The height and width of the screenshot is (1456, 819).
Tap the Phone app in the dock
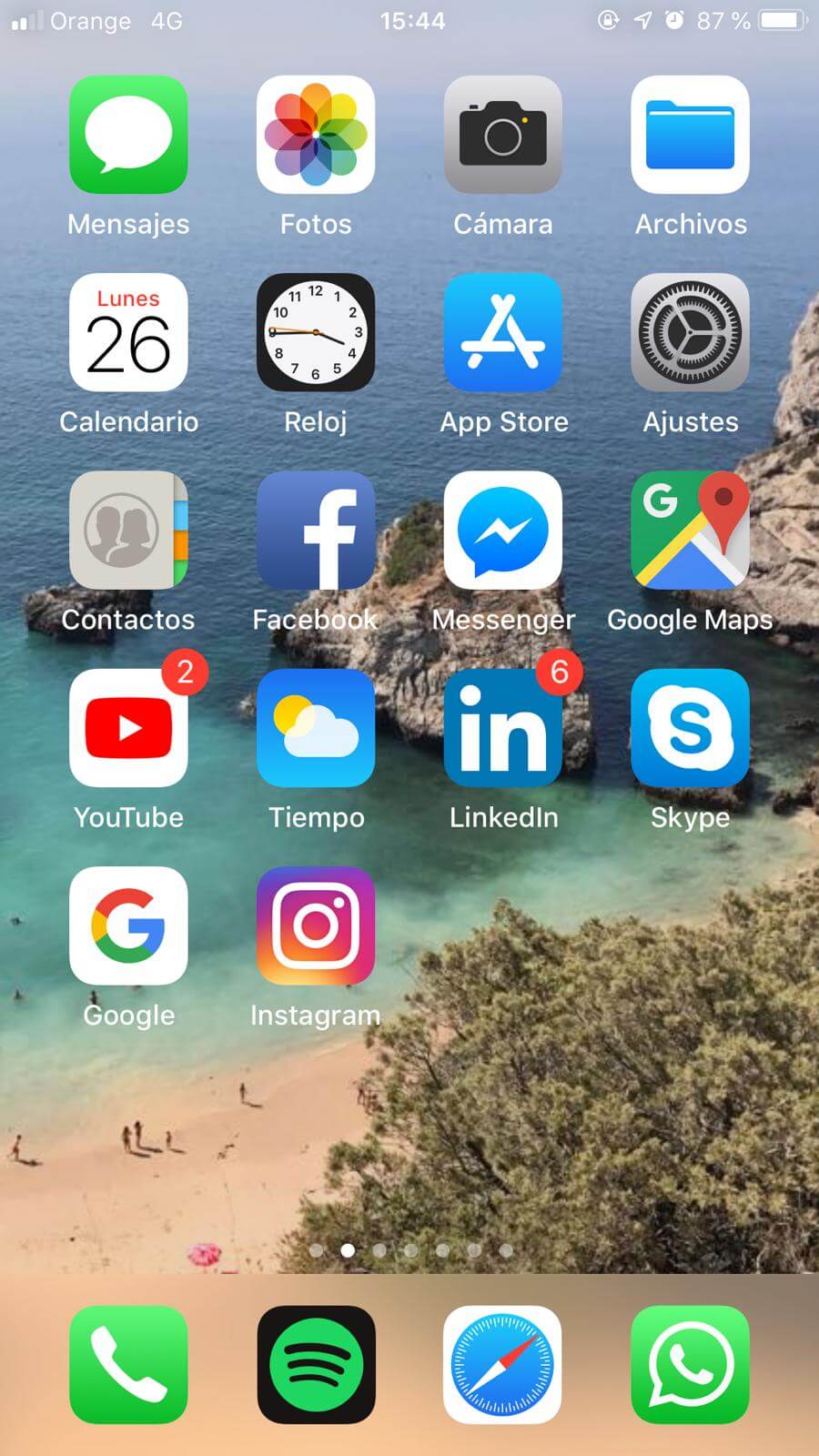tap(128, 1364)
